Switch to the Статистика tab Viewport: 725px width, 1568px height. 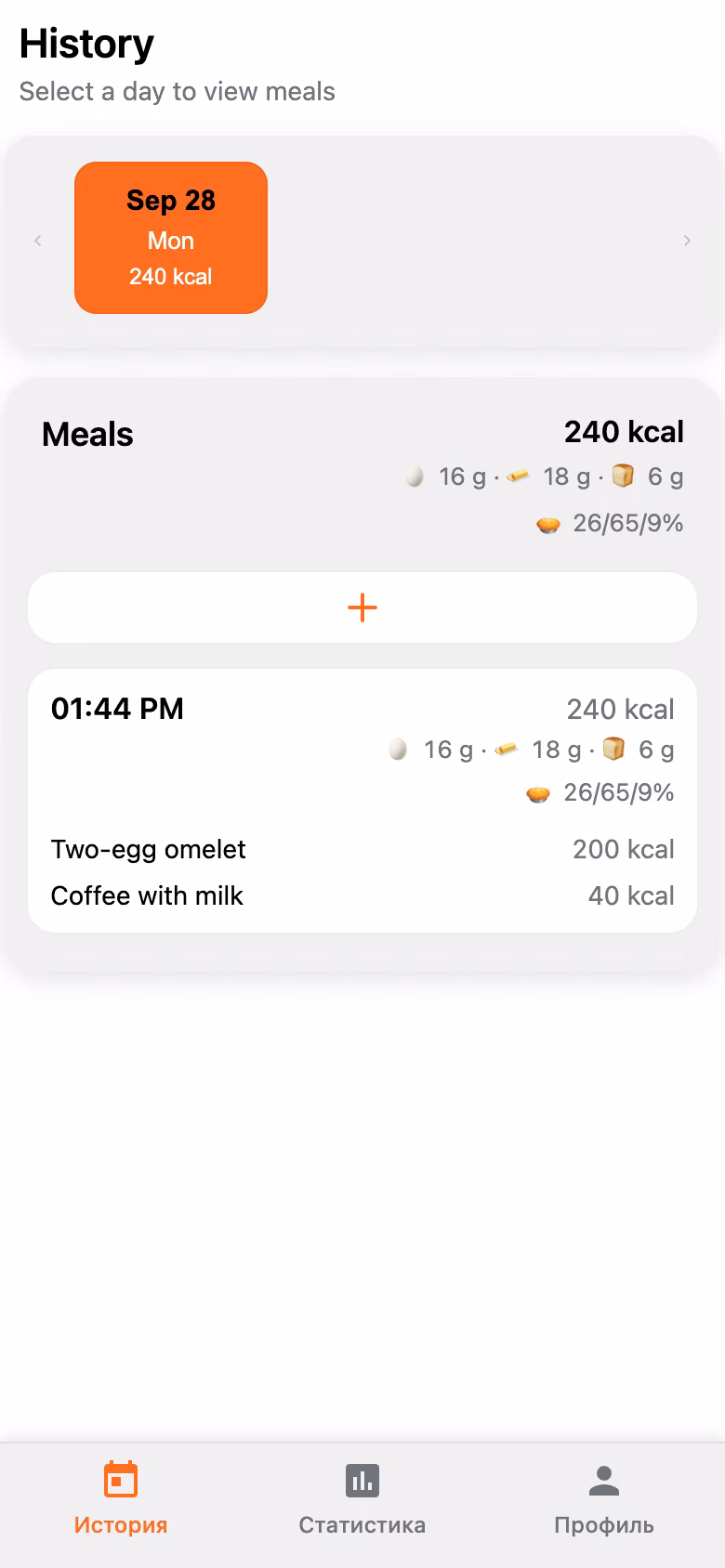pos(362,1498)
